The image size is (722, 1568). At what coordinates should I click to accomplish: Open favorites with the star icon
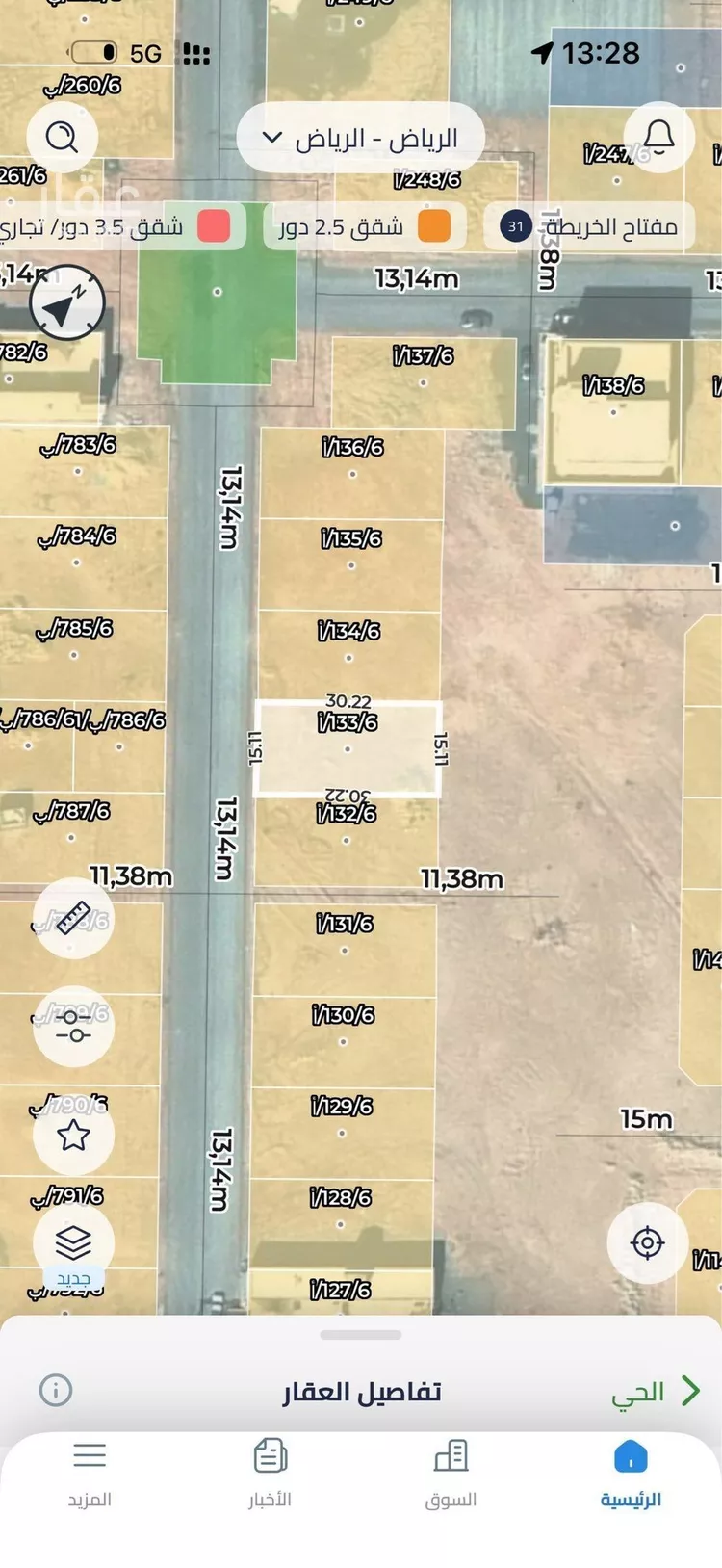pyautogui.click(x=73, y=1136)
